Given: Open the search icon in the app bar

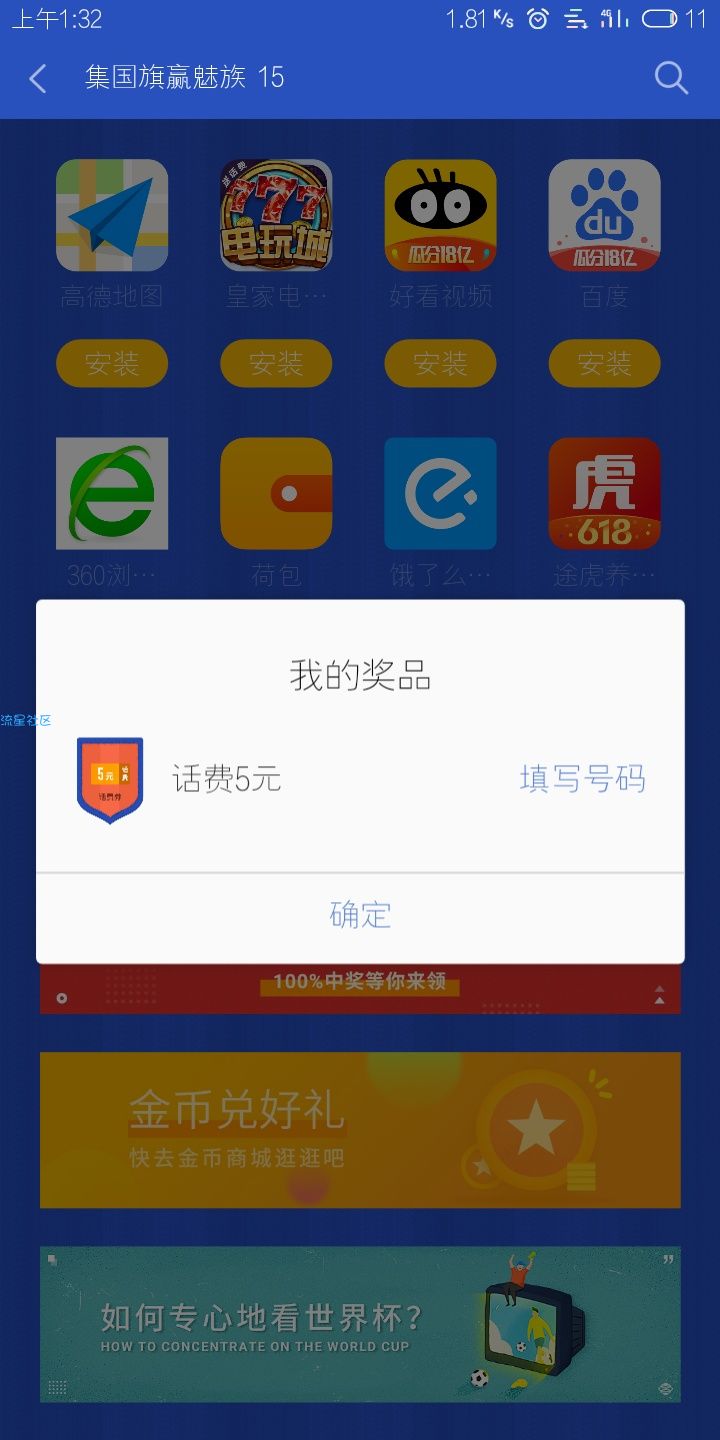Looking at the screenshot, I should click(x=671, y=78).
